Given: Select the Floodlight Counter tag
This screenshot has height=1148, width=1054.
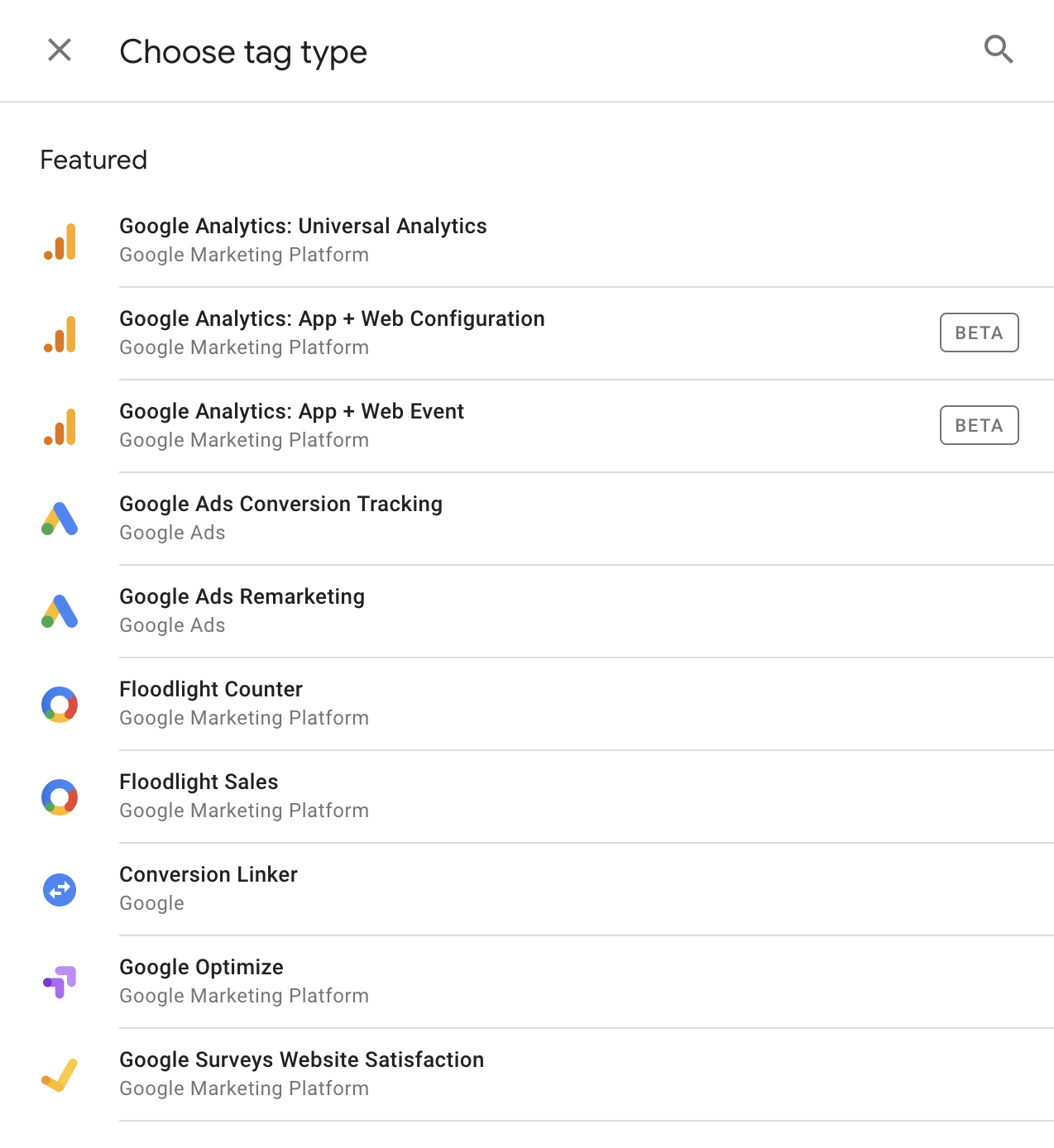Looking at the screenshot, I should [x=211, y=703].
